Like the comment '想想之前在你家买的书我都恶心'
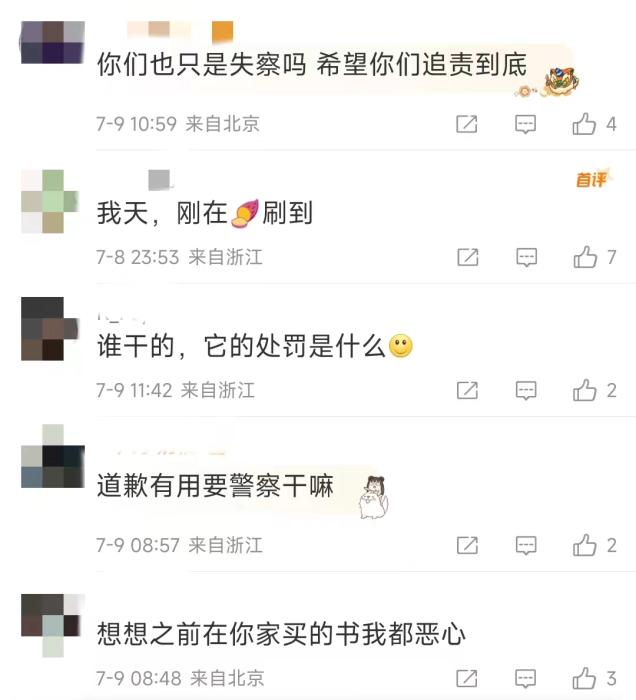 (x=585, y=678)
